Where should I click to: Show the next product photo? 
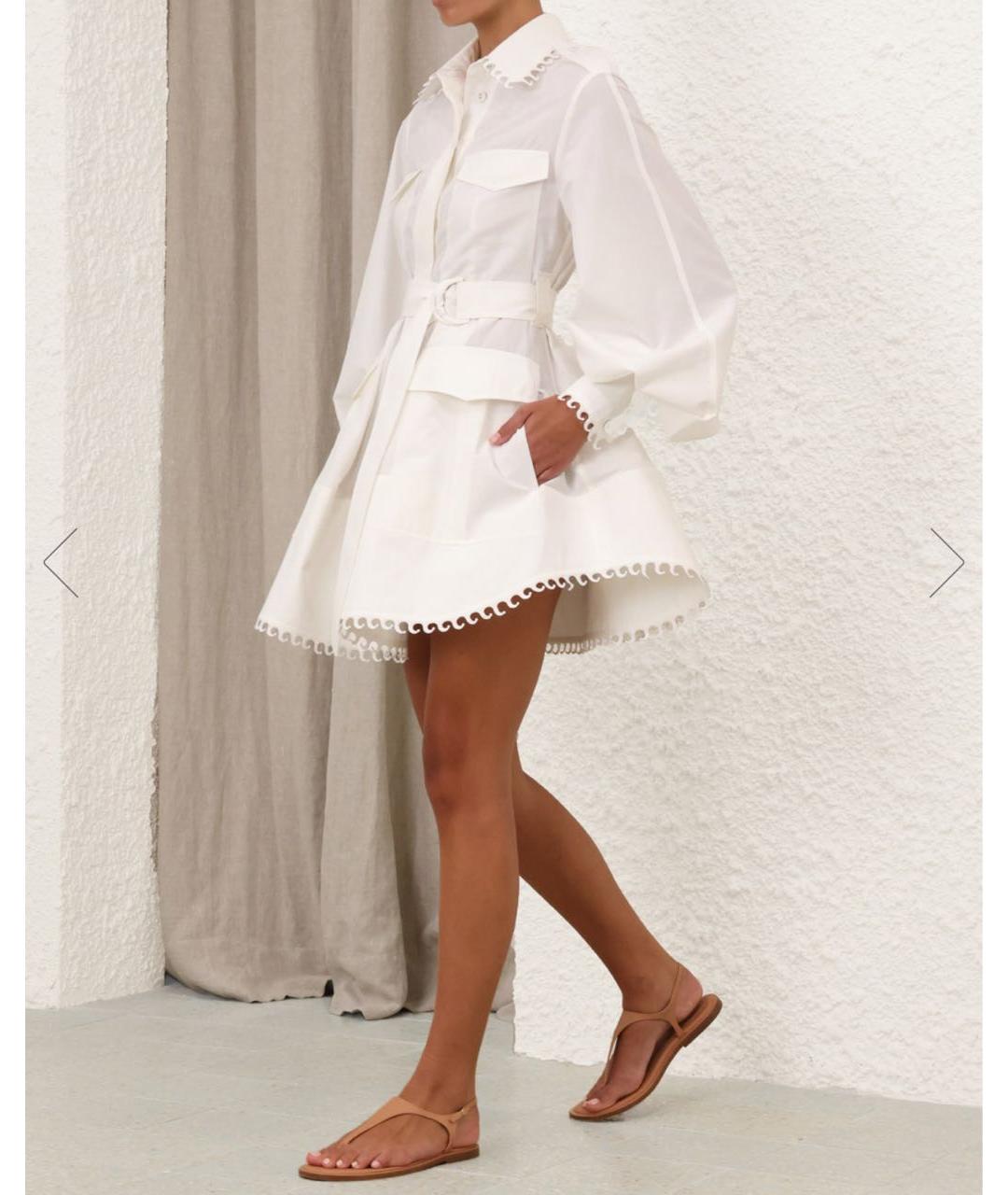(945, 563)
